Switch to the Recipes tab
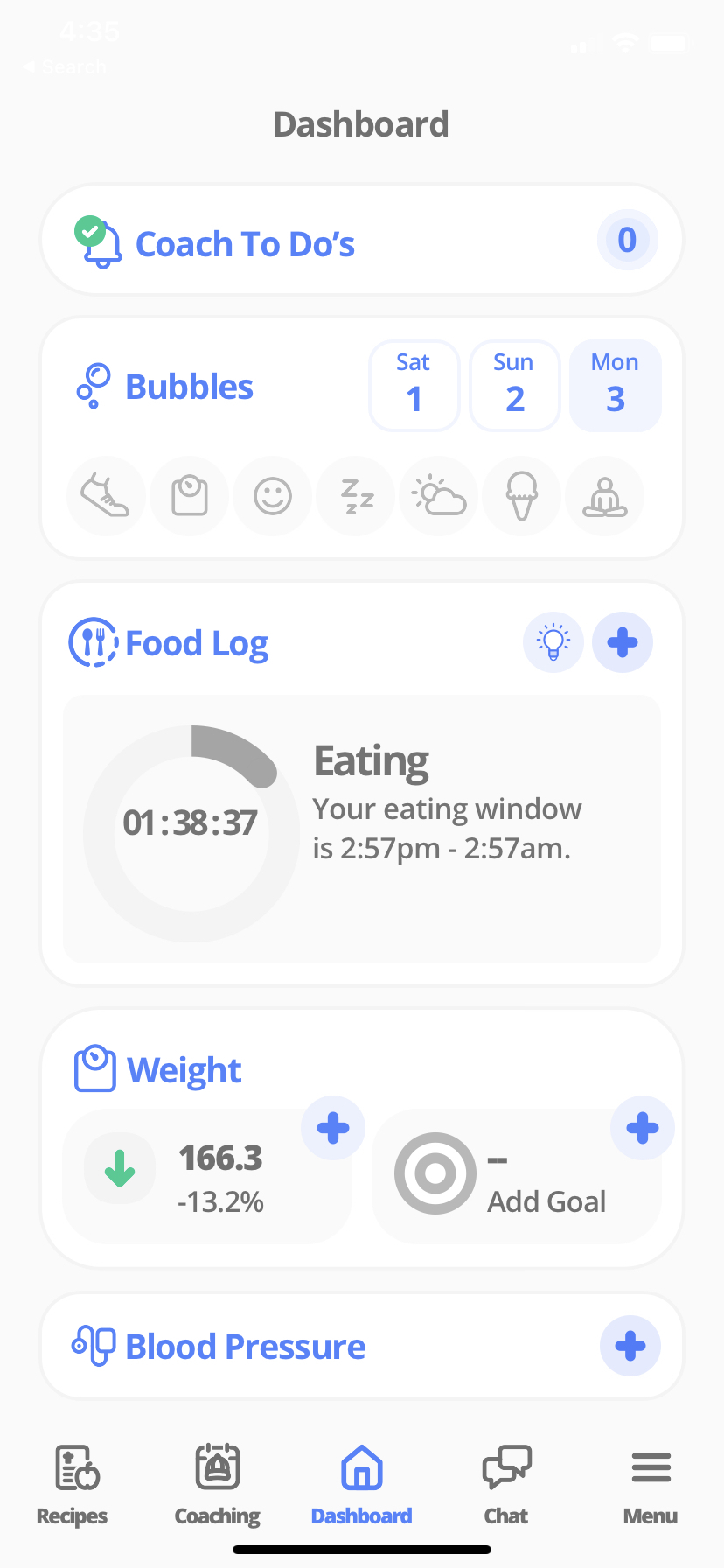The image size is (724, 1568). (73, 1485)
